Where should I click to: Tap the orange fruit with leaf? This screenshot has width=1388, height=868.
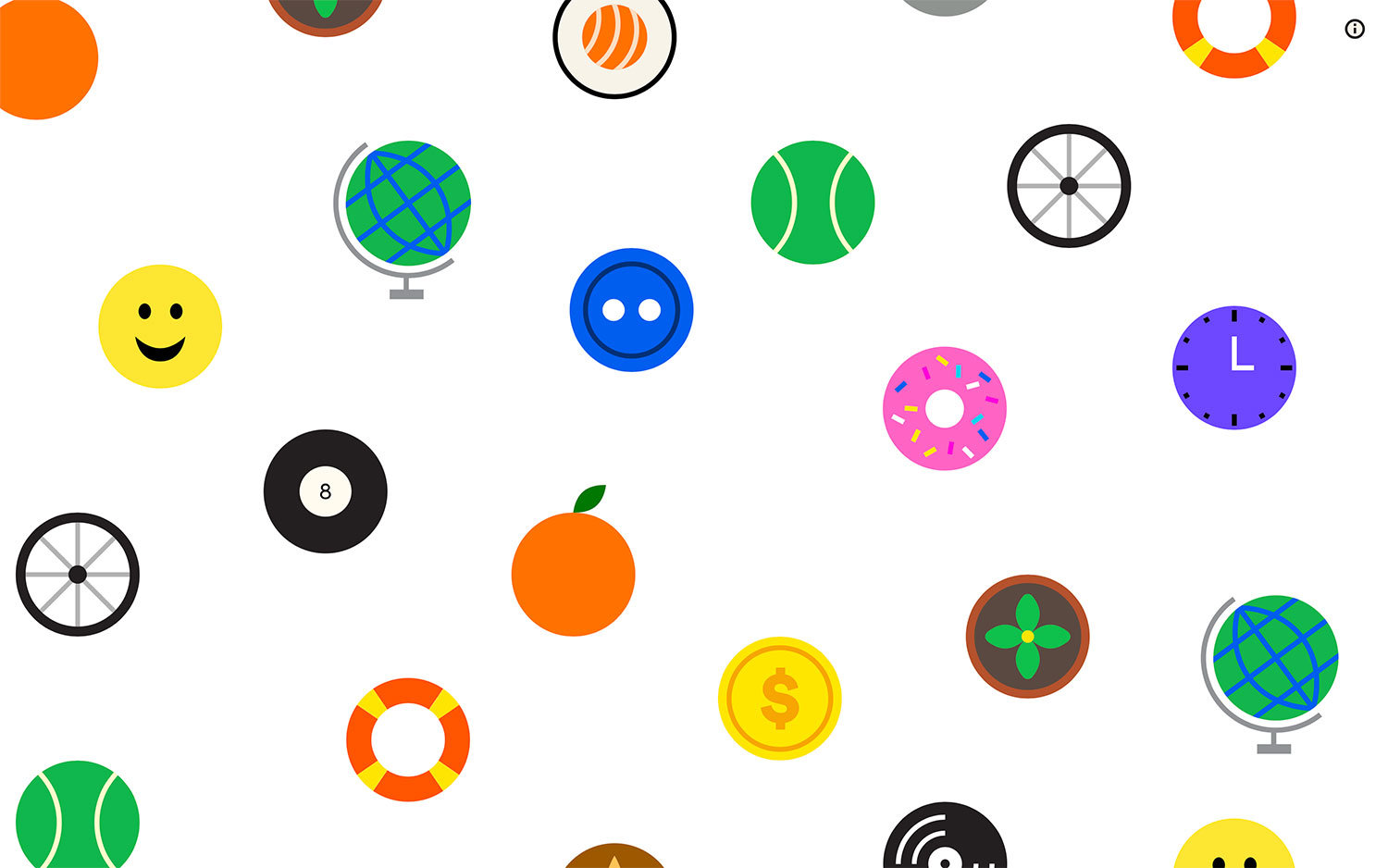pyautogui.click(x=573, y=574)
